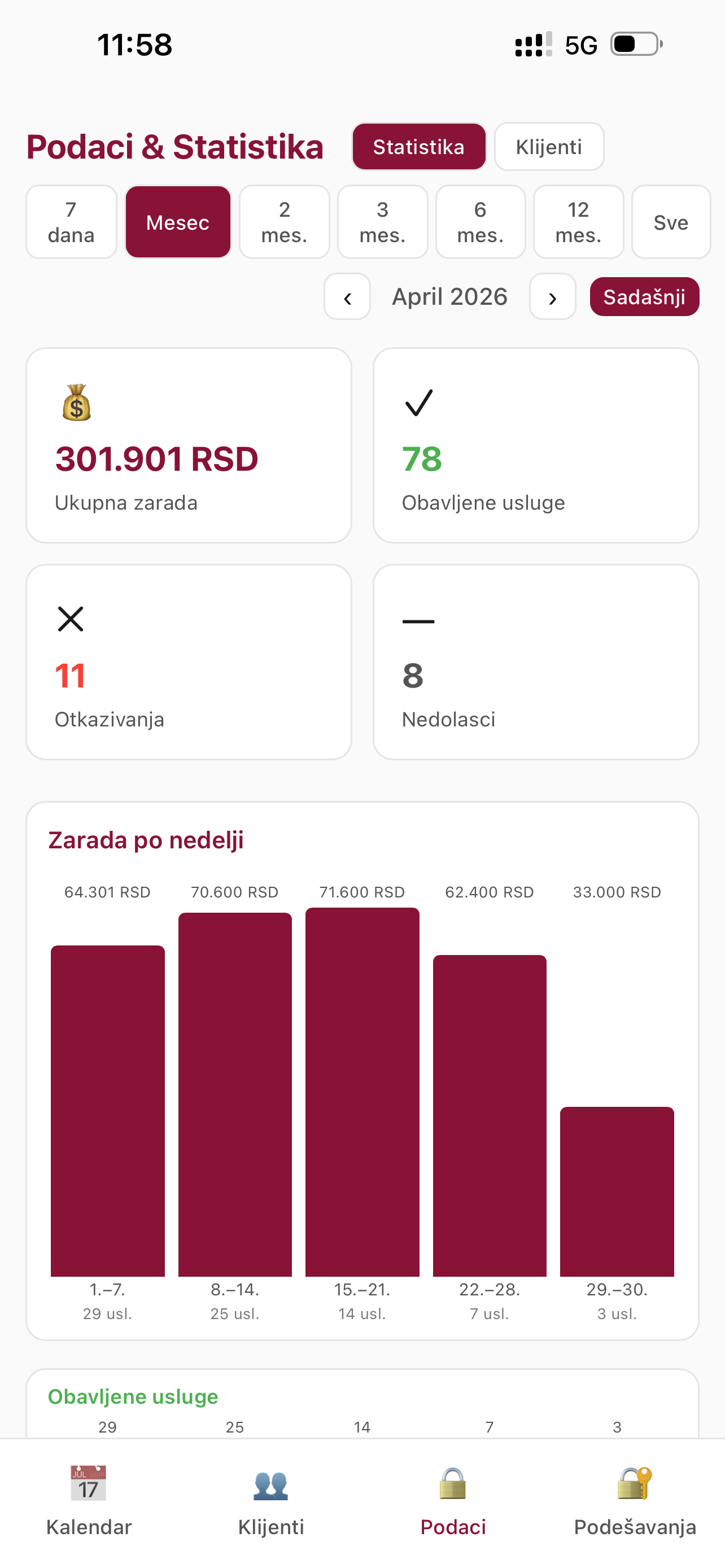The image size is (725, 1568).
Task: Switch to the Klijenti segment at top
Action: tap(548, 147)
